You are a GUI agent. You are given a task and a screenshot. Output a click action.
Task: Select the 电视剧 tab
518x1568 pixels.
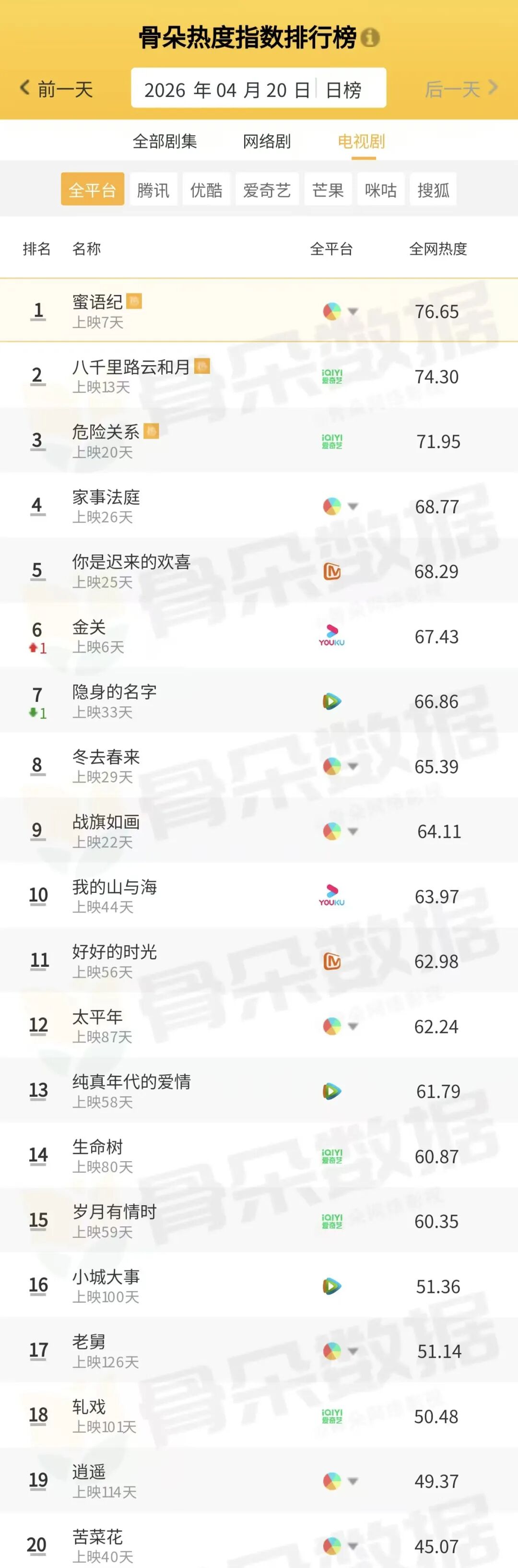362,141
